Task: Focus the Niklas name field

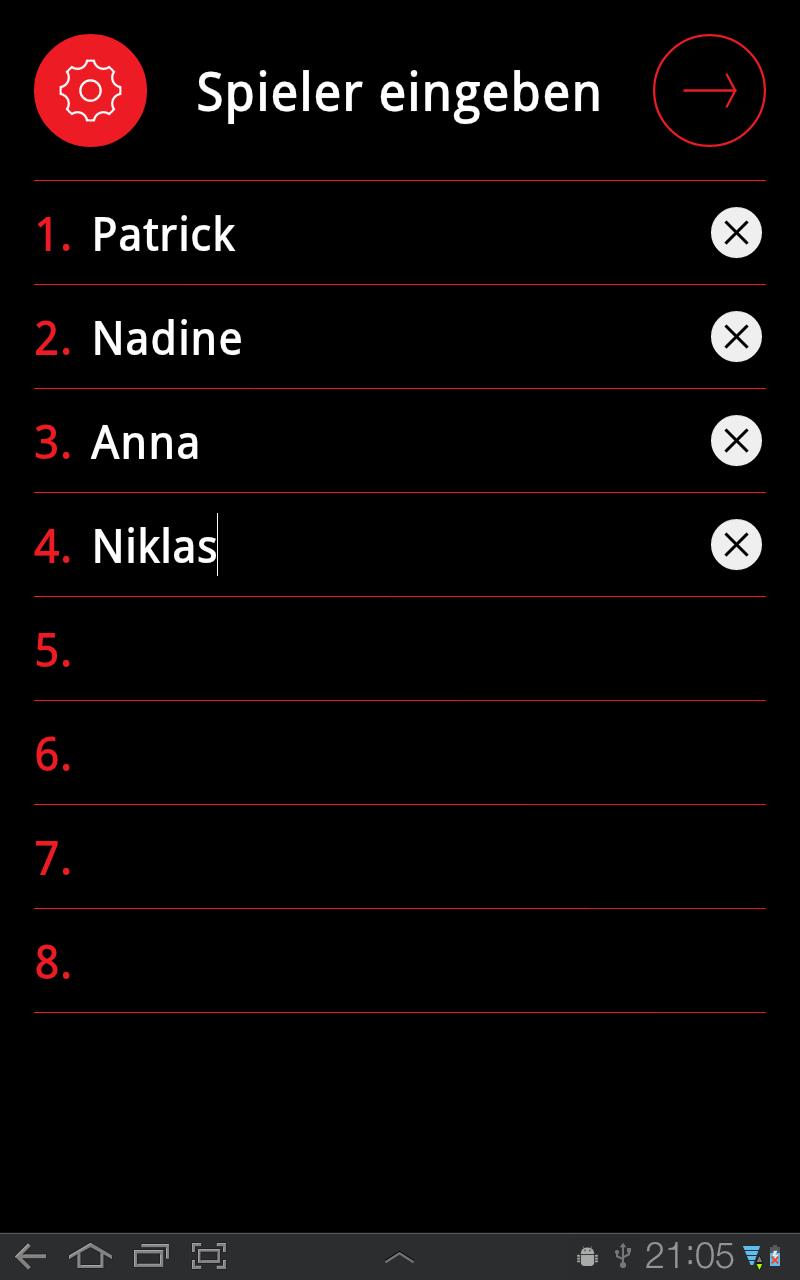Action: [x=380, y=546]
